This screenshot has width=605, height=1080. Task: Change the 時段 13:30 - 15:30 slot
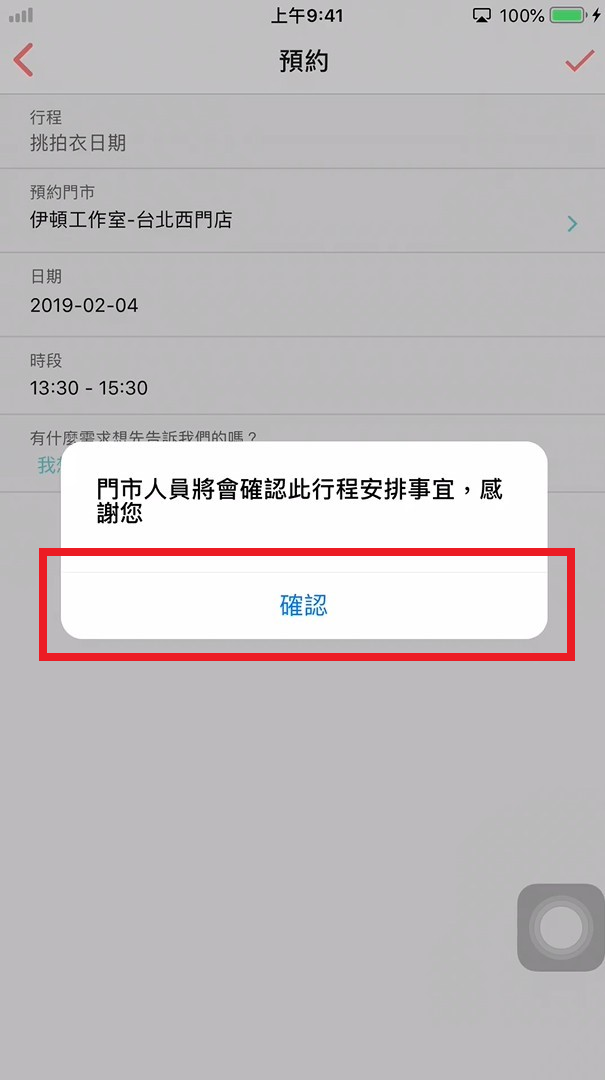[x=302, y=376]
